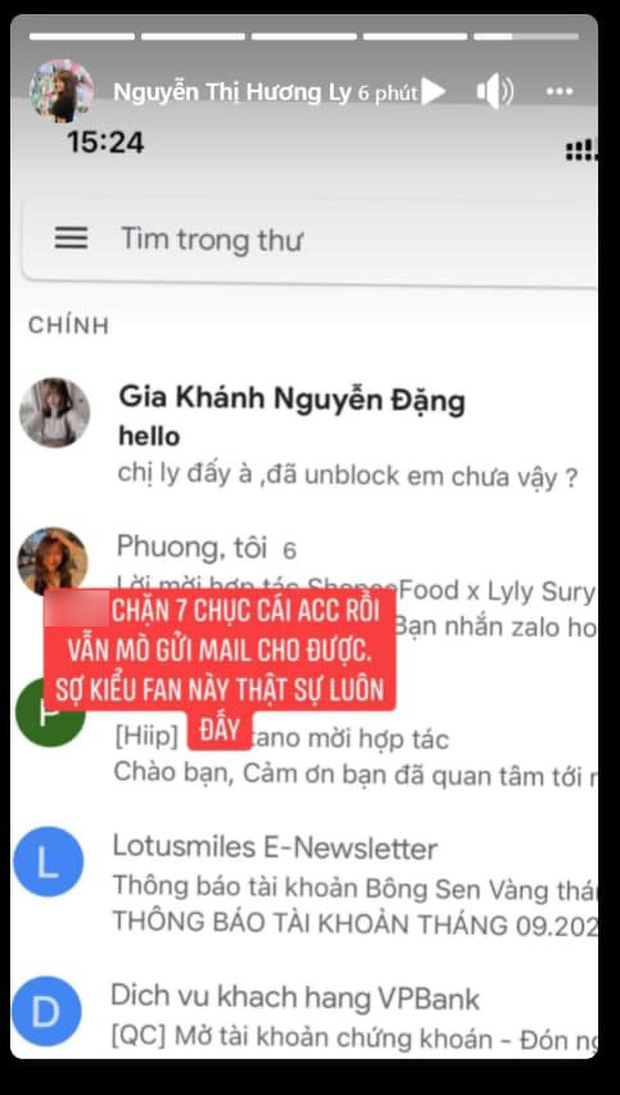The width and height of the screenshot is (620, 1095).
Task: Open the story's three-dot options menu
Action: click(x=560, y=93)
